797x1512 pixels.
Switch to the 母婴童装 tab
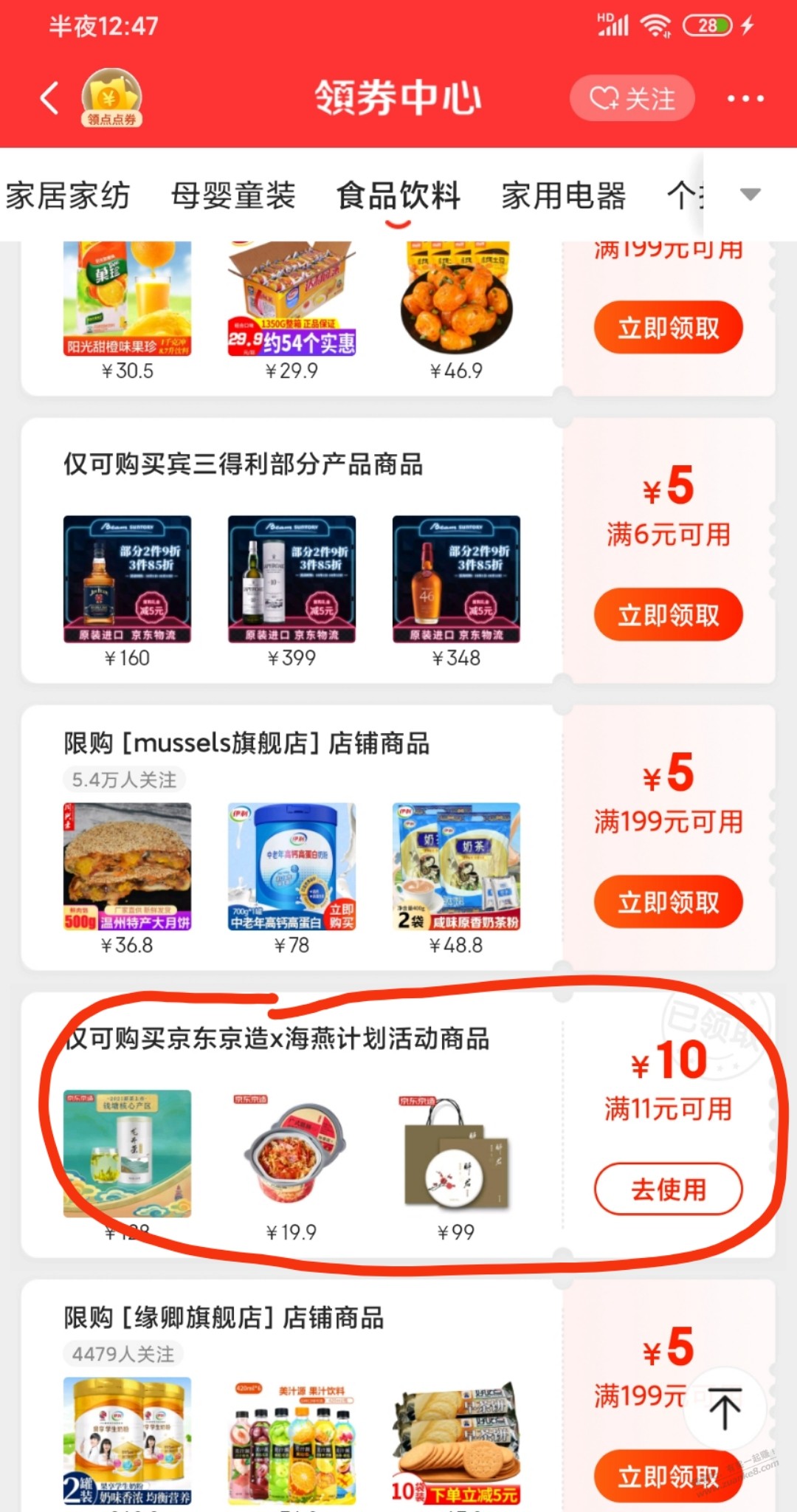tap(233, 196)
